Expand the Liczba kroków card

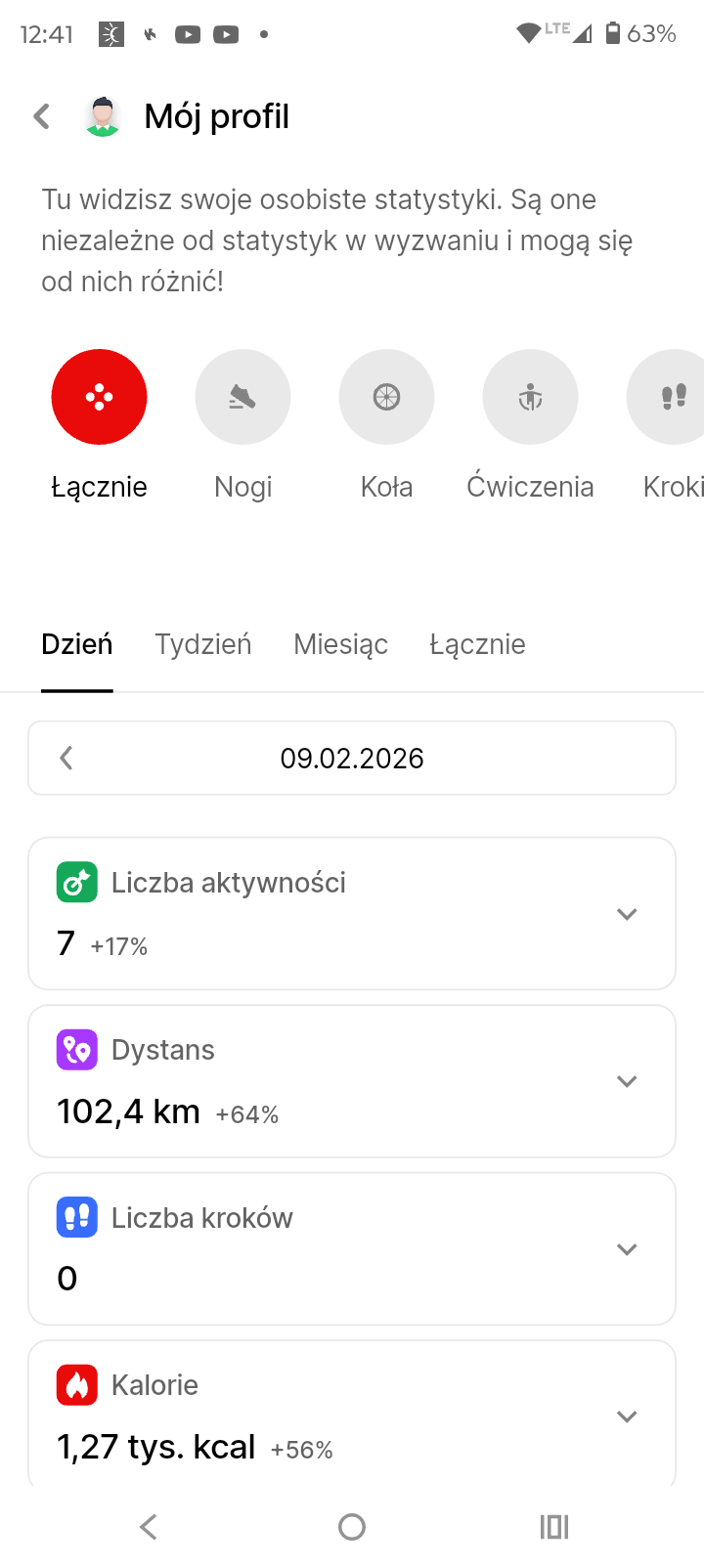coord(627,1248)
